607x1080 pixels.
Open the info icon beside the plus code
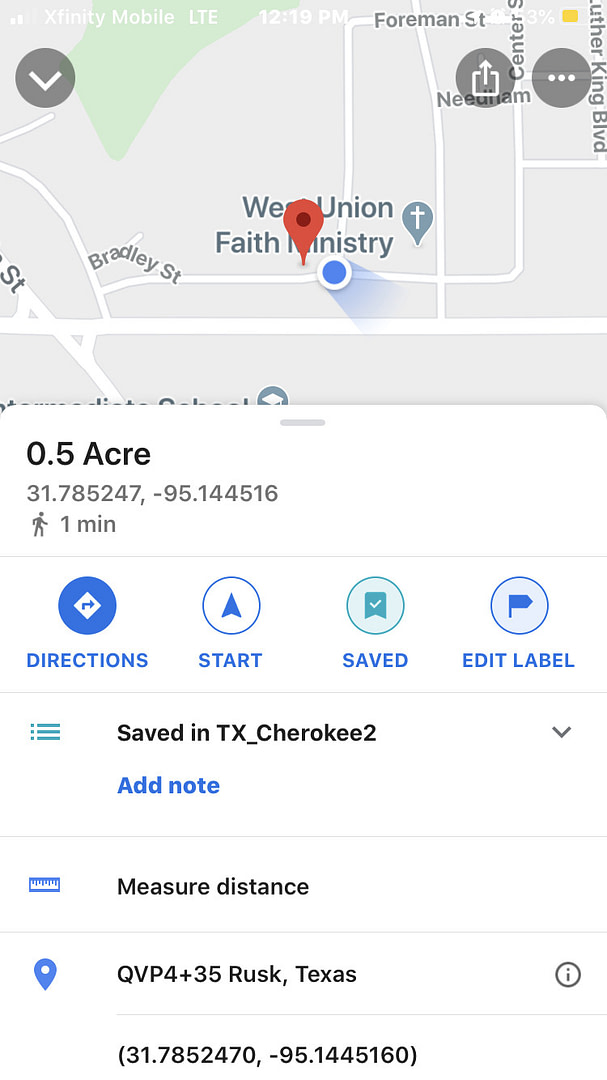coord(568,975)
